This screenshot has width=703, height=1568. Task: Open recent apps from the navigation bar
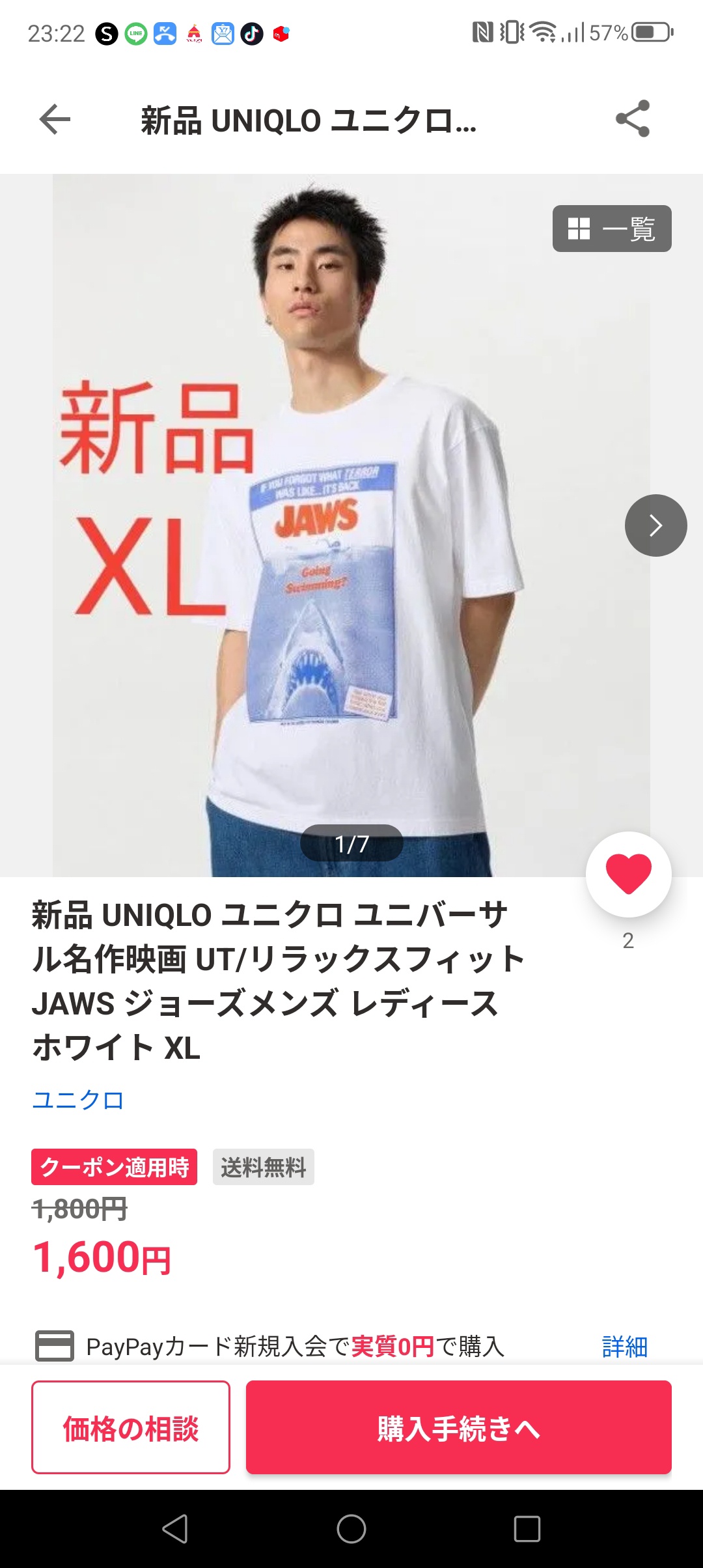527,1529
